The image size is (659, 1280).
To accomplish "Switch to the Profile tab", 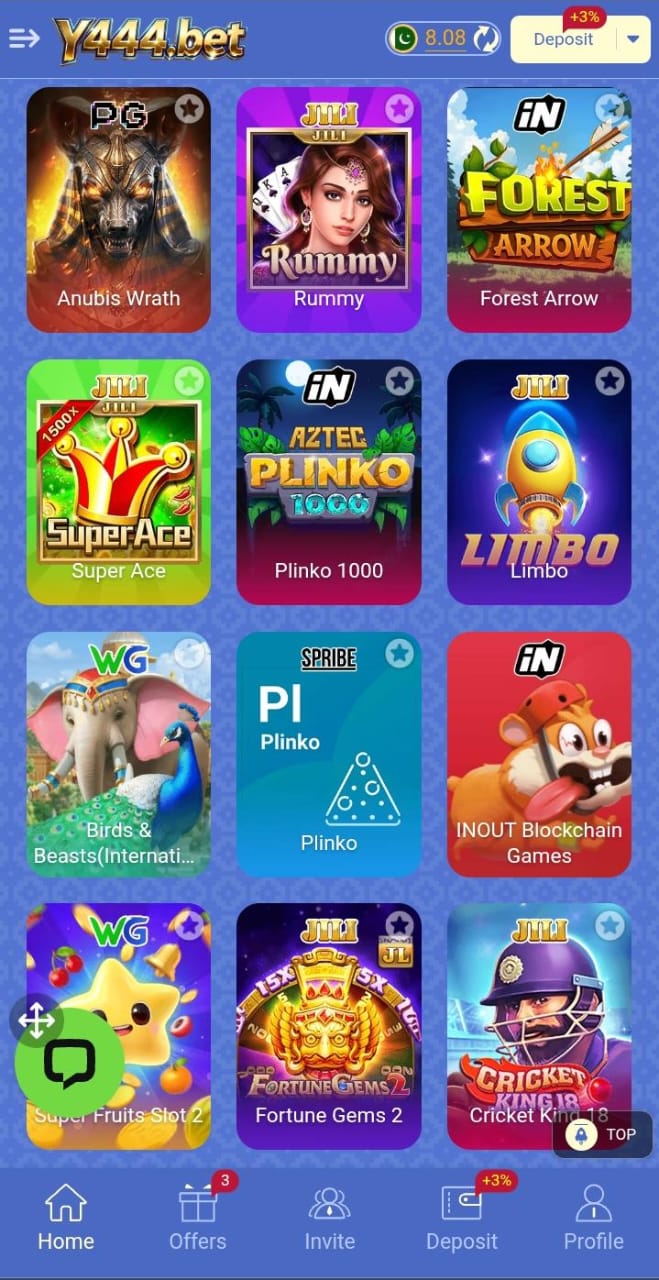I will tap(593, 1215).
